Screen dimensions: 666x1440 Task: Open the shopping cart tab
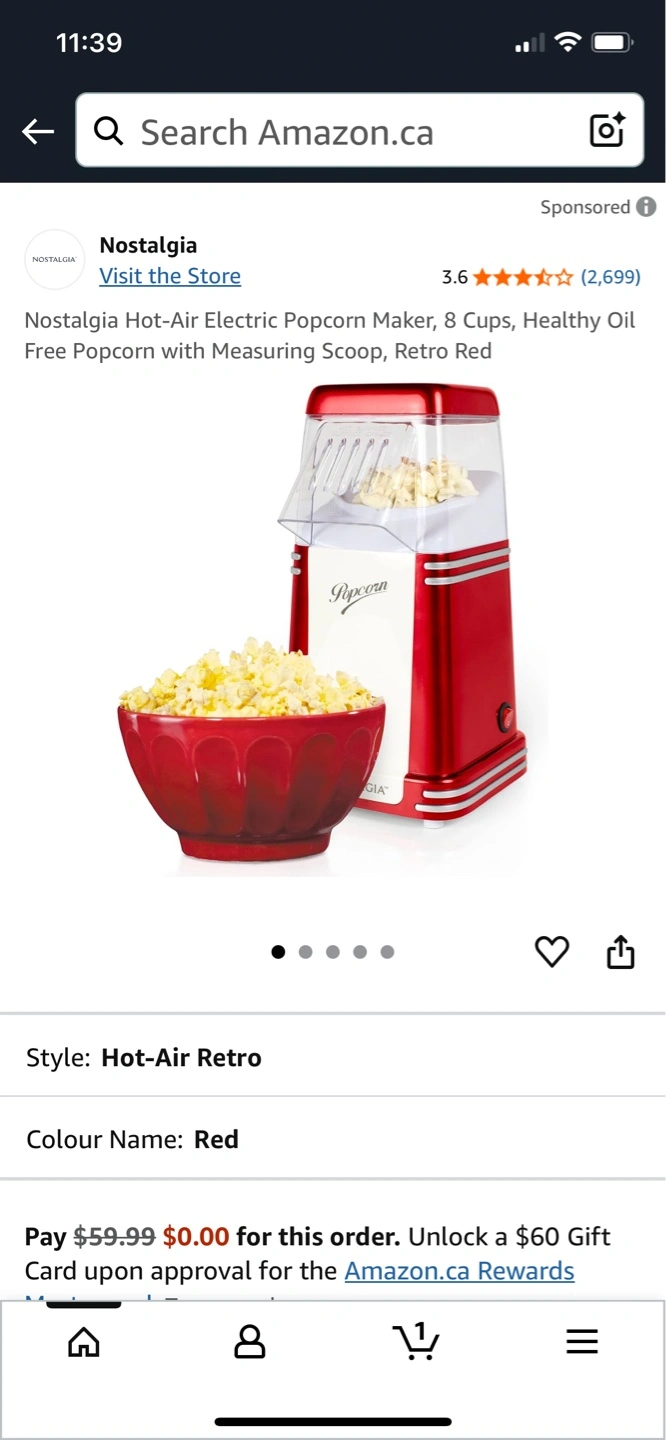coord(416,1341)
